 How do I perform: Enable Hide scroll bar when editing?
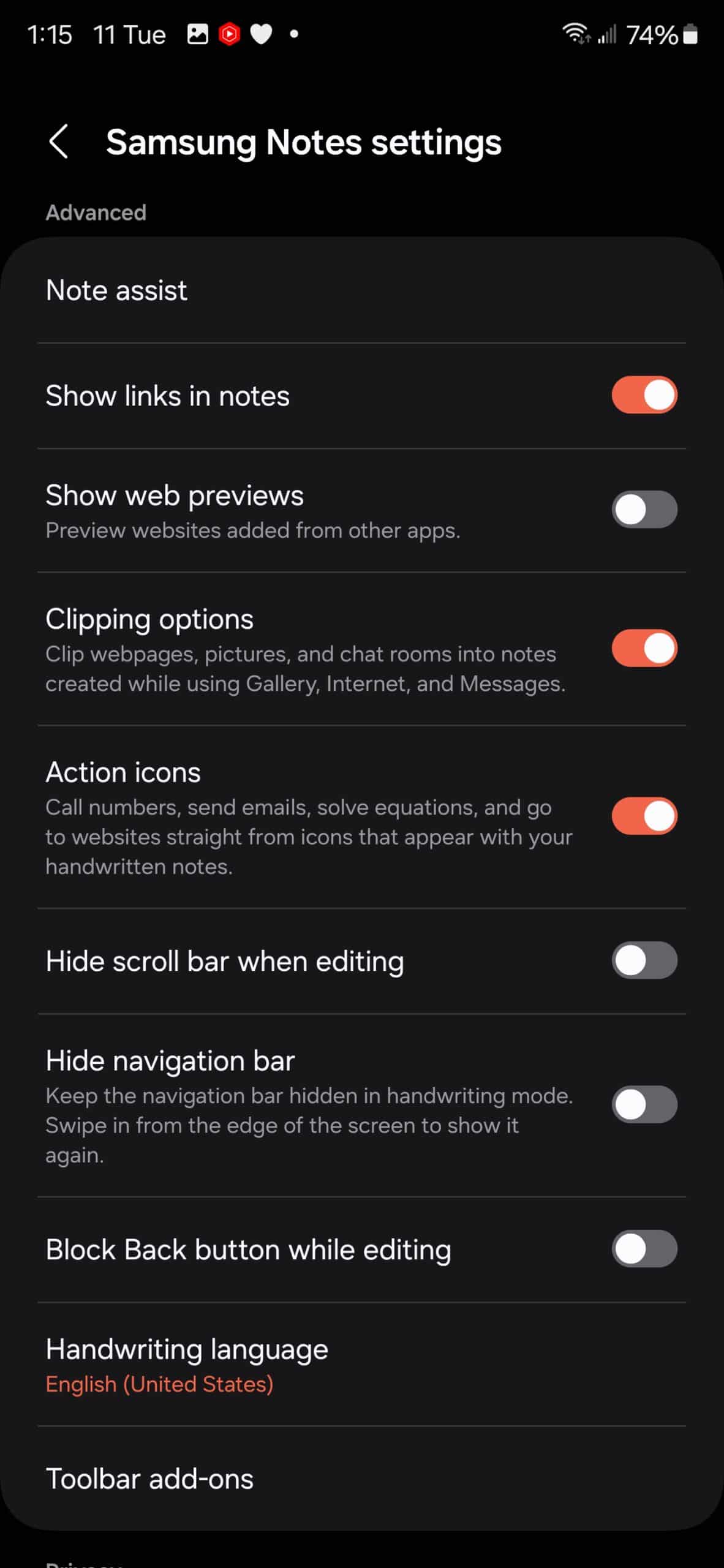pyautogui.click(x=644, y=960)
